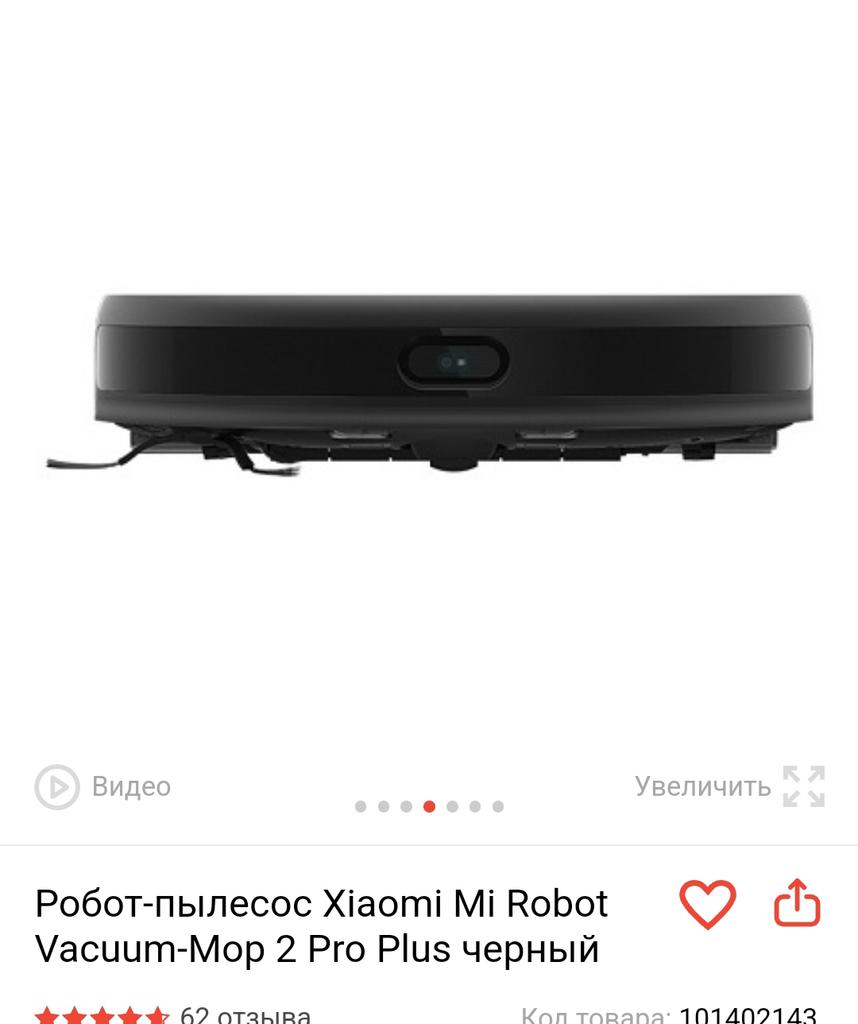Enlarge the product image with Увеличить
This screenshot has height=1024, width=858.
[x=730, y=787]
